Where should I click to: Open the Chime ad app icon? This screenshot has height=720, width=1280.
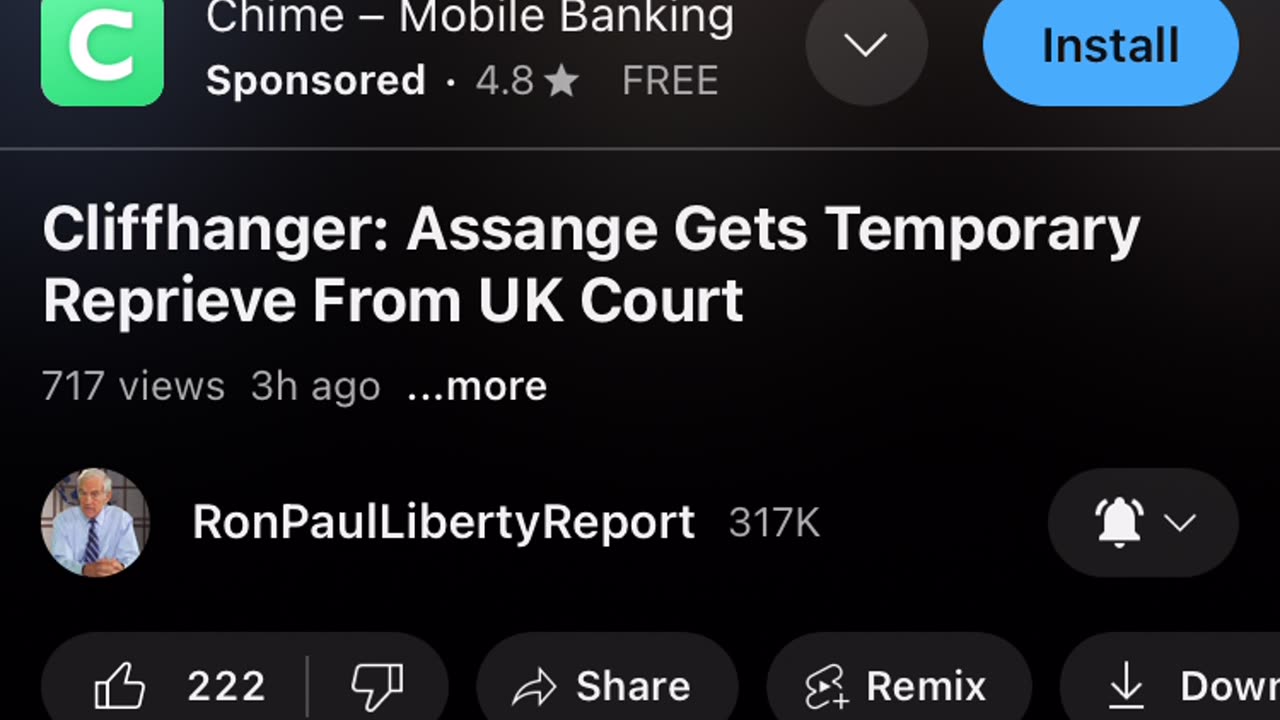(x=102, y=50)
